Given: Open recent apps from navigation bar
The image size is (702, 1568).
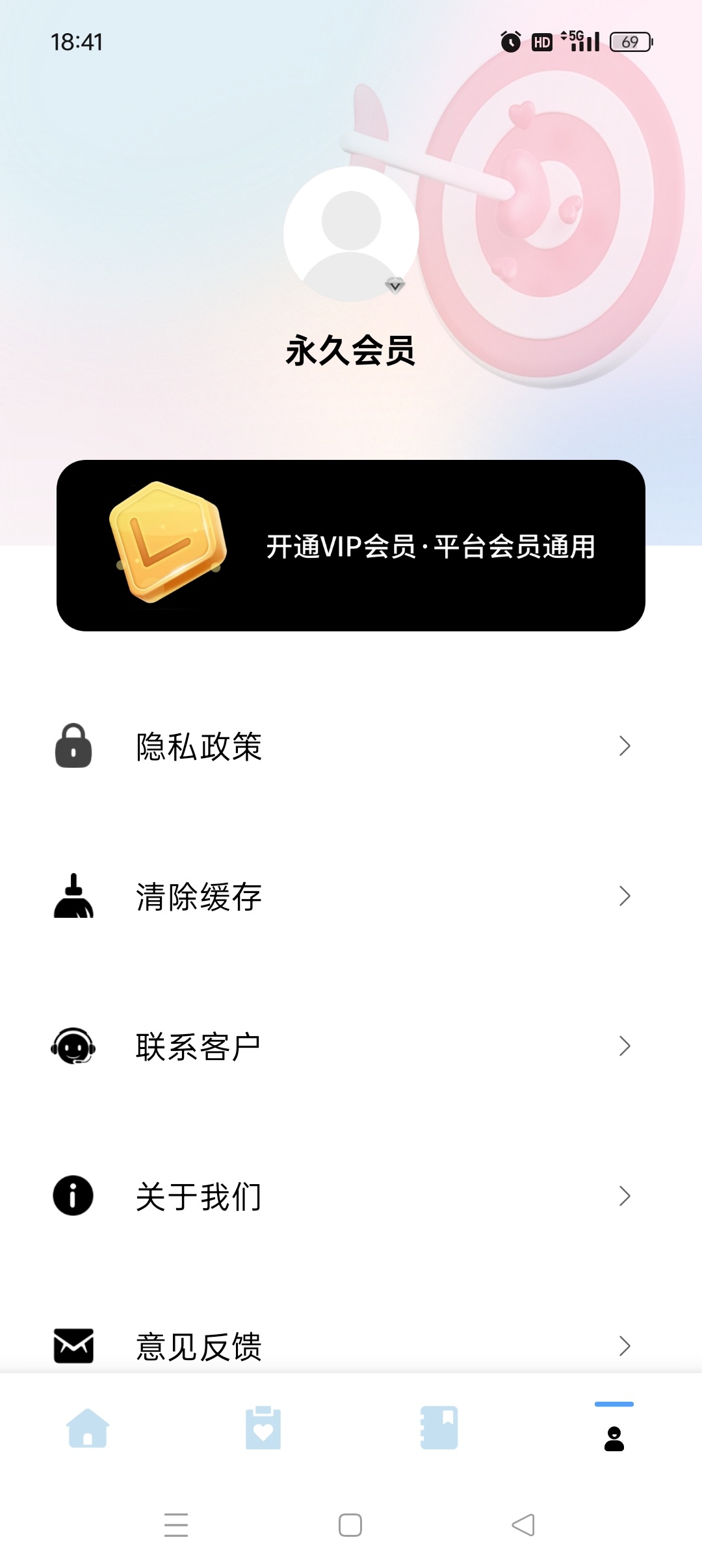Looking at the screenshot, I should 176,1525.
